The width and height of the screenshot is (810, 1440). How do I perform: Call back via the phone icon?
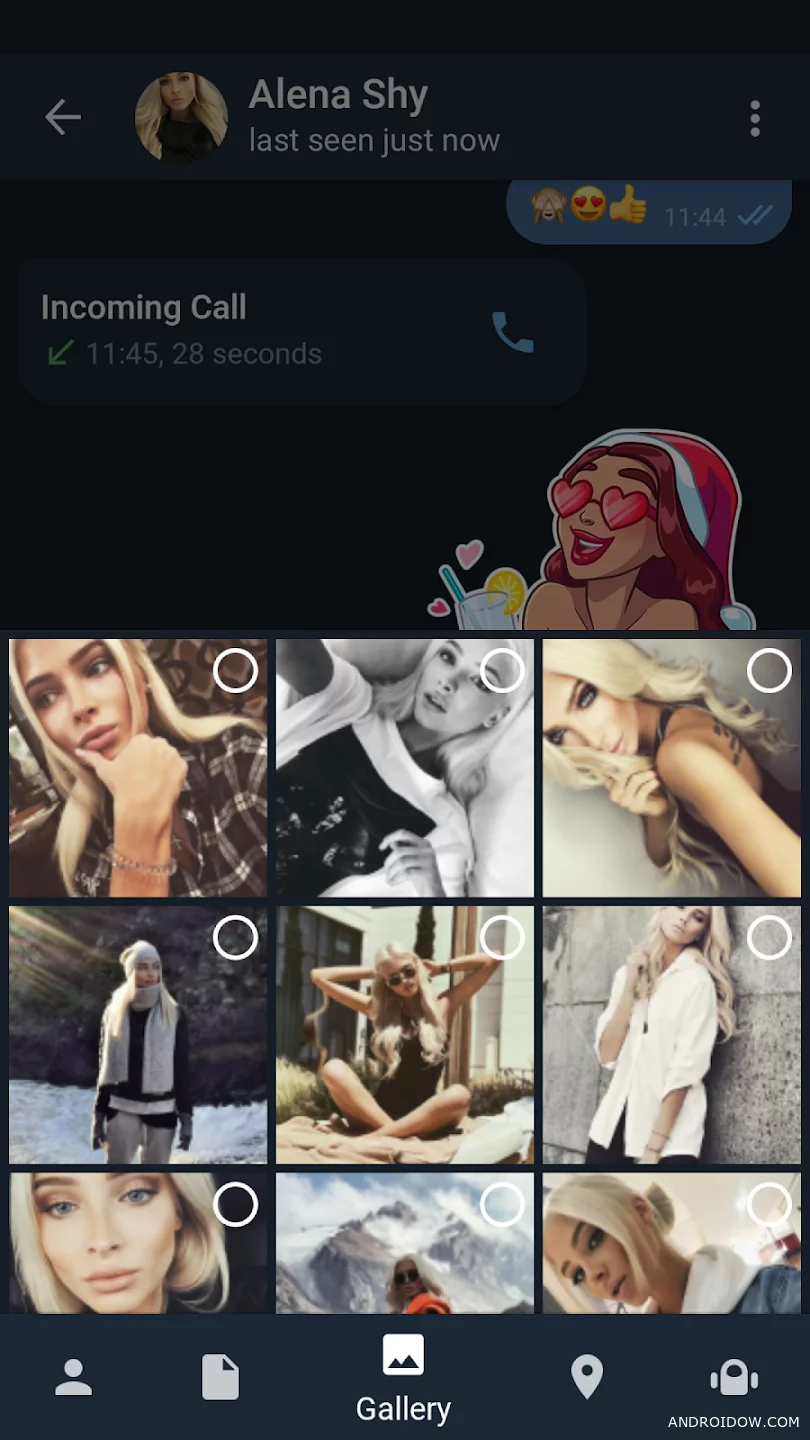coord(512,332)
